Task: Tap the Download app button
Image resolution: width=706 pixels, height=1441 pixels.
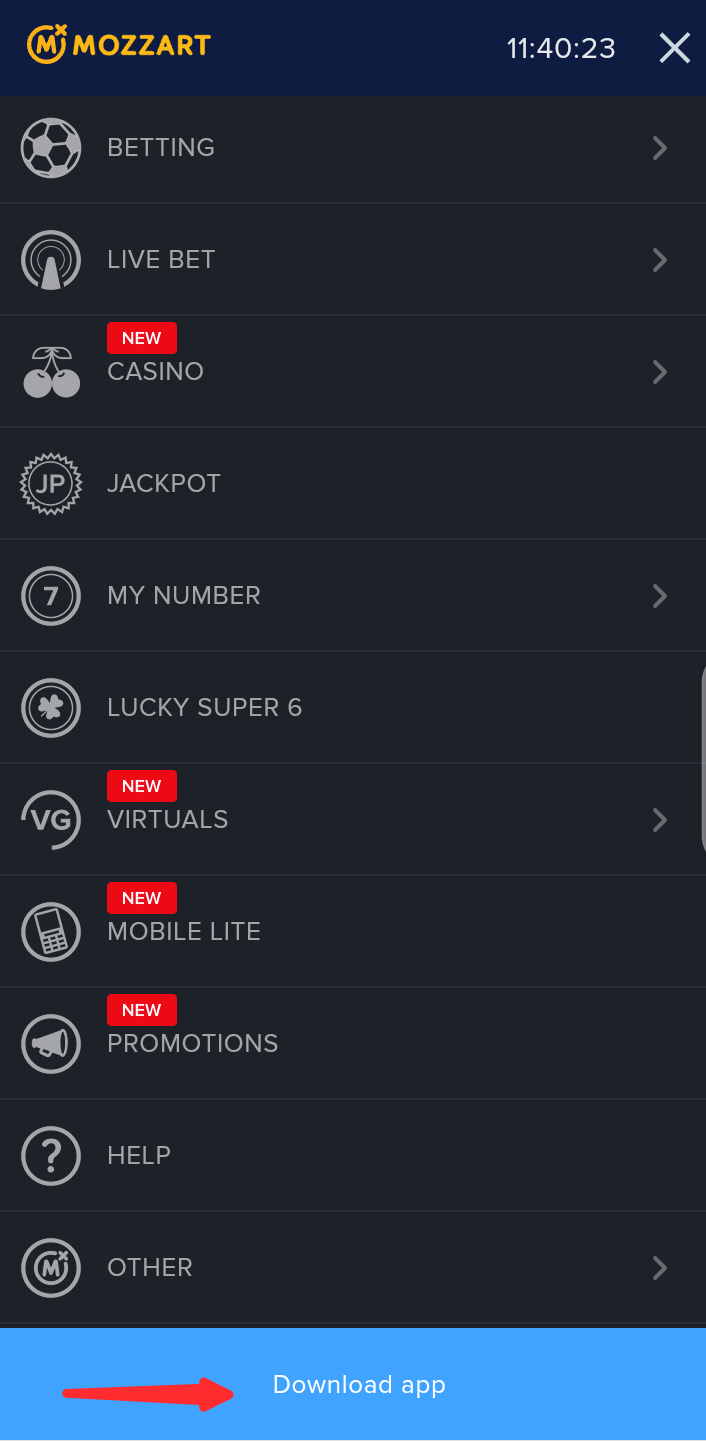Action: click(x=358, y=1385)
